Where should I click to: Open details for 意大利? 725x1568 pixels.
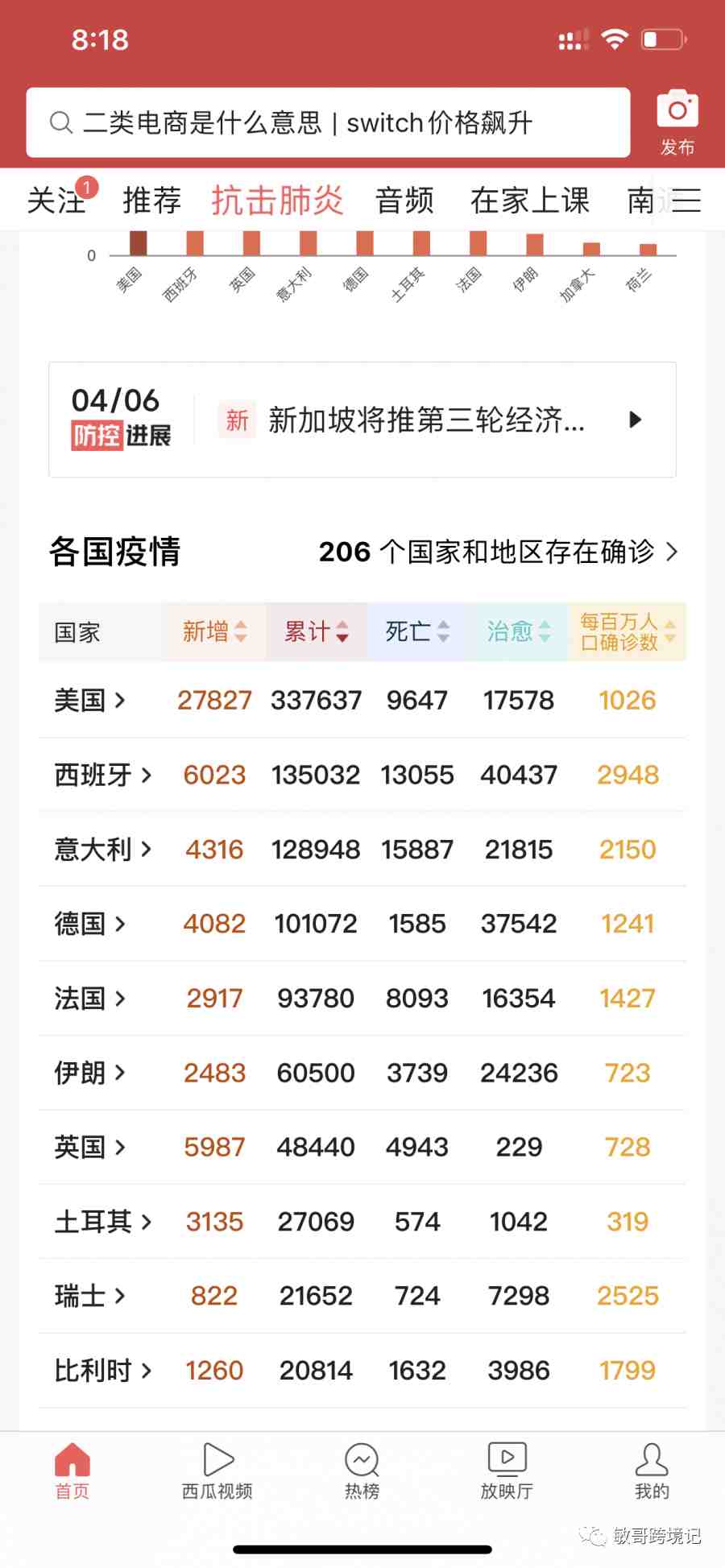[102, 849]
